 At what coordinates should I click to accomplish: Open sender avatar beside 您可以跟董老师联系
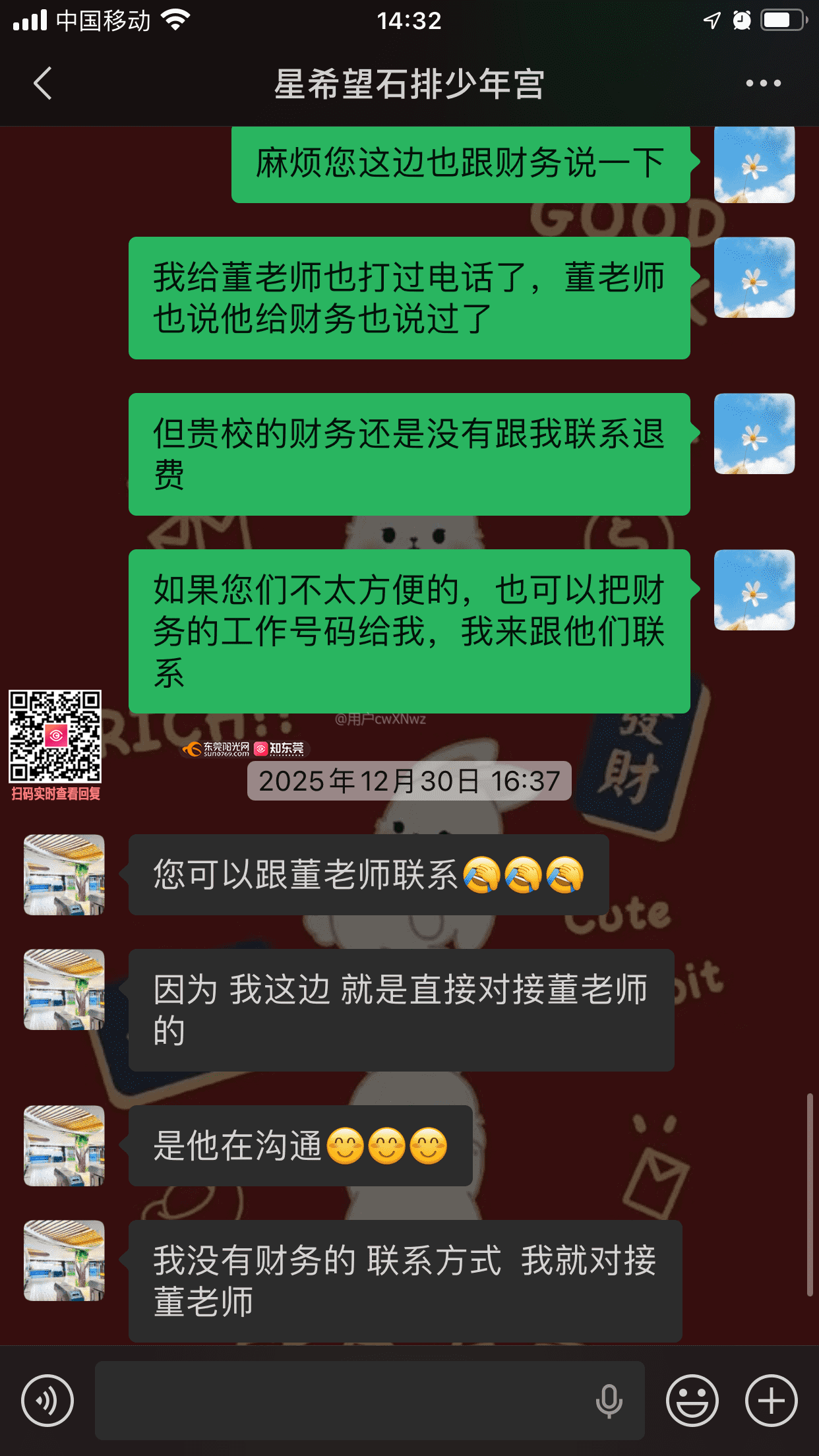click(64, 875)
